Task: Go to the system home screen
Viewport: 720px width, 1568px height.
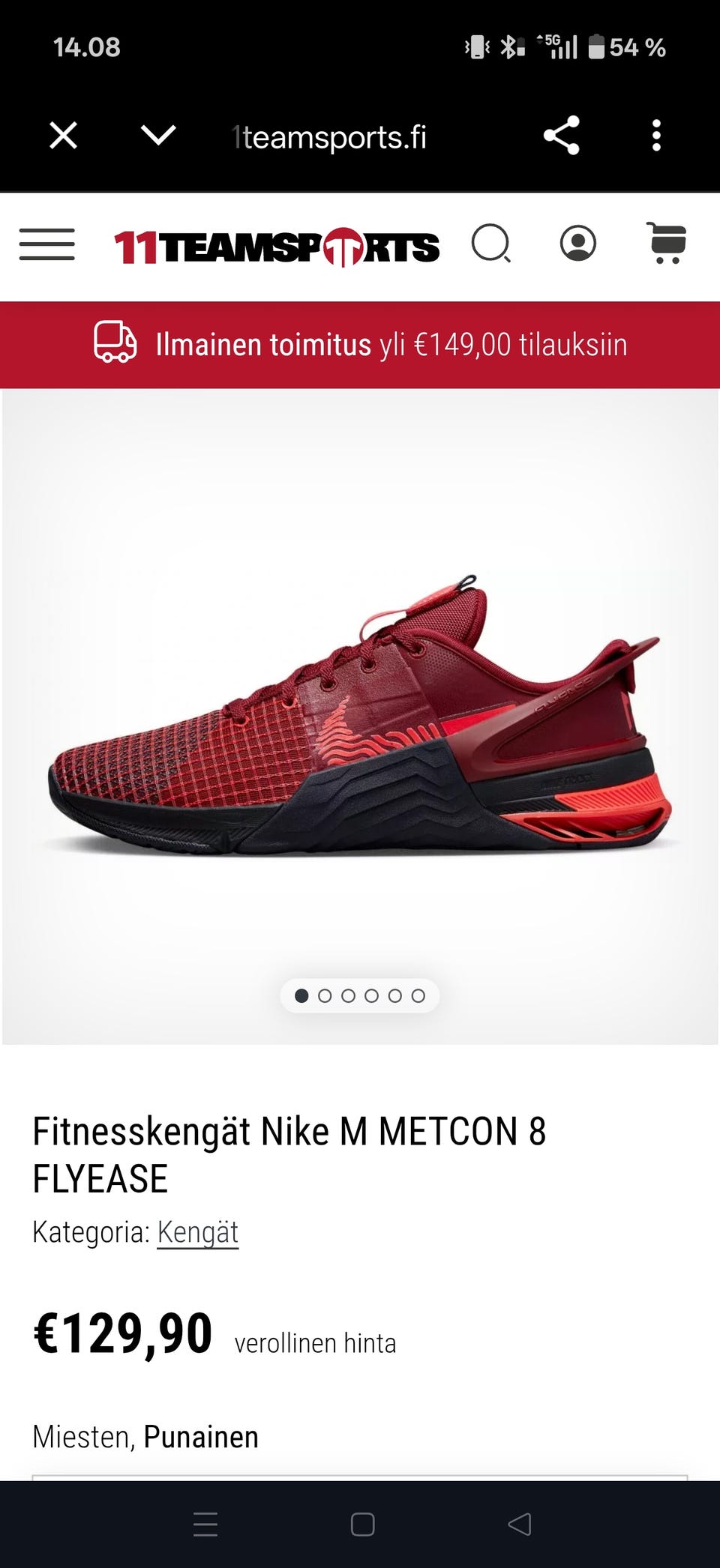Action: click(x=362, y=1524)
